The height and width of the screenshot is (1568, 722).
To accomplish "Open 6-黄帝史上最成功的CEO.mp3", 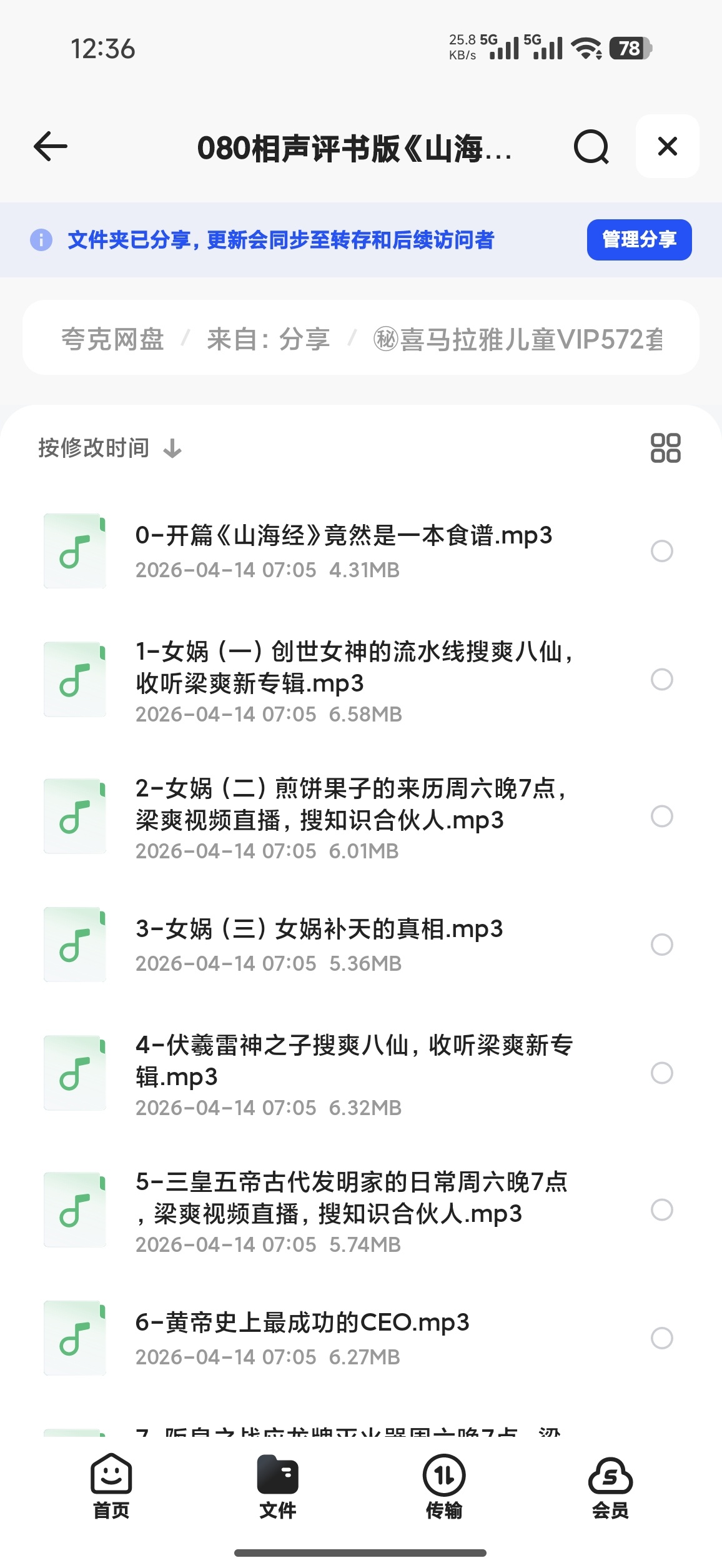I will 344,1338.
